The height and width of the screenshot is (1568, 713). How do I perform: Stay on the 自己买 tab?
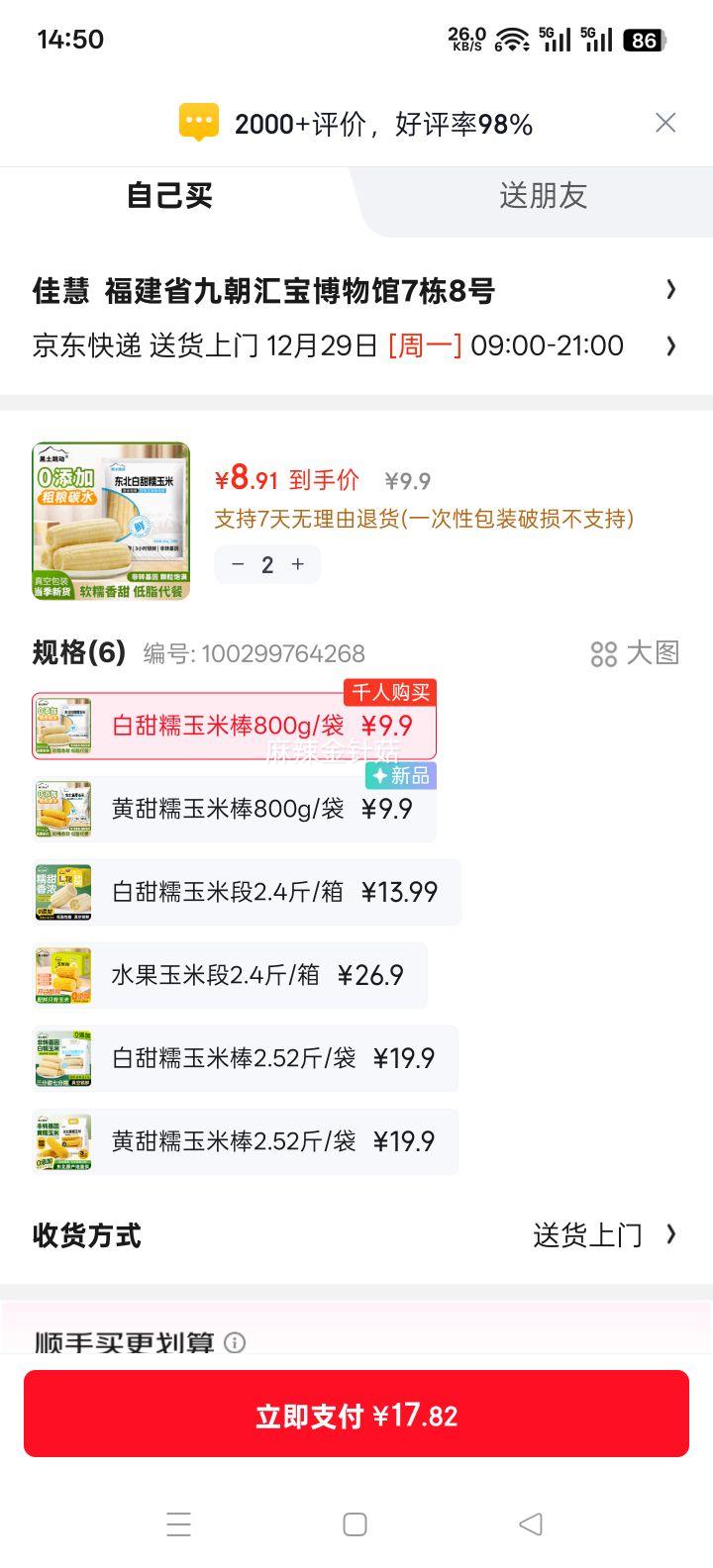(168, 197)
